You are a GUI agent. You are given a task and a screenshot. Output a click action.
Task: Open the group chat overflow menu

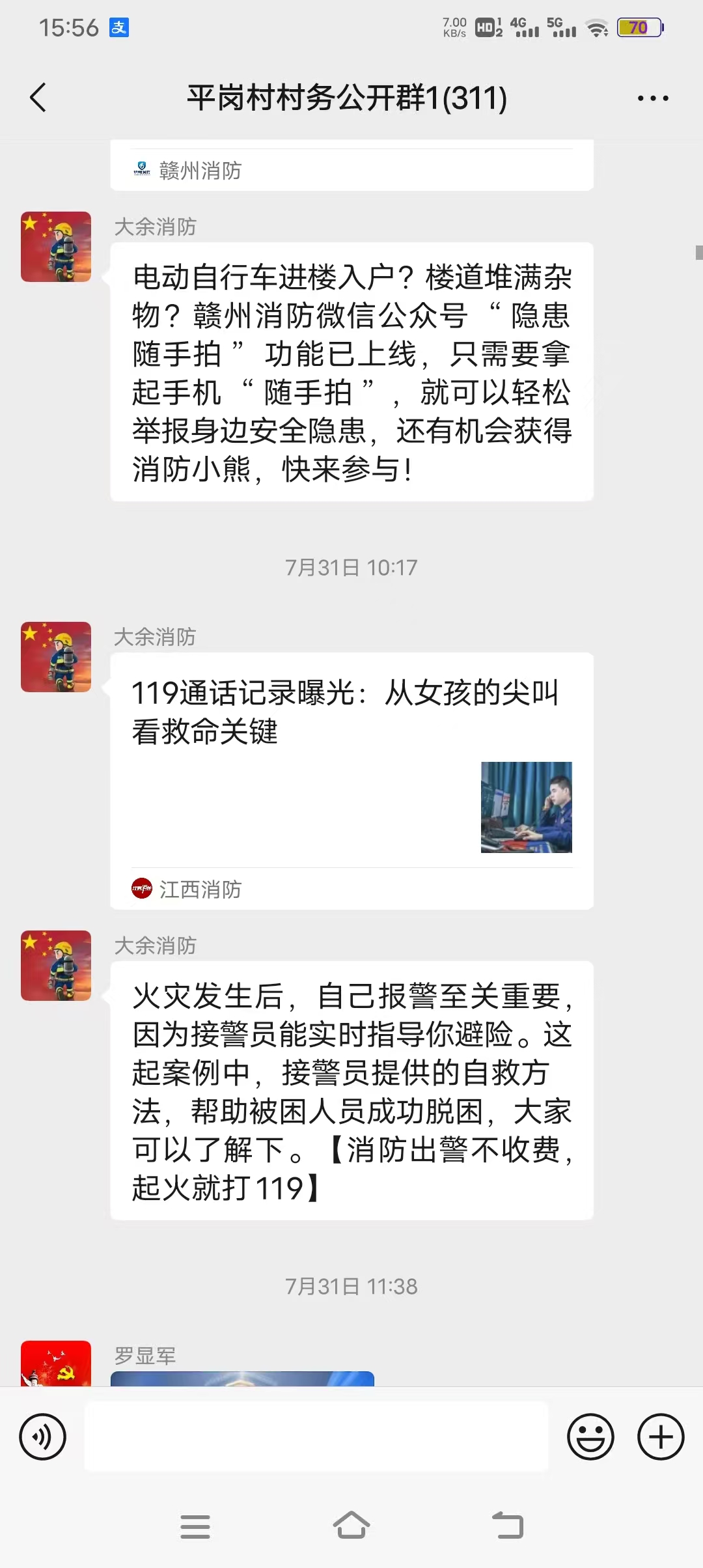pos(652,98)
